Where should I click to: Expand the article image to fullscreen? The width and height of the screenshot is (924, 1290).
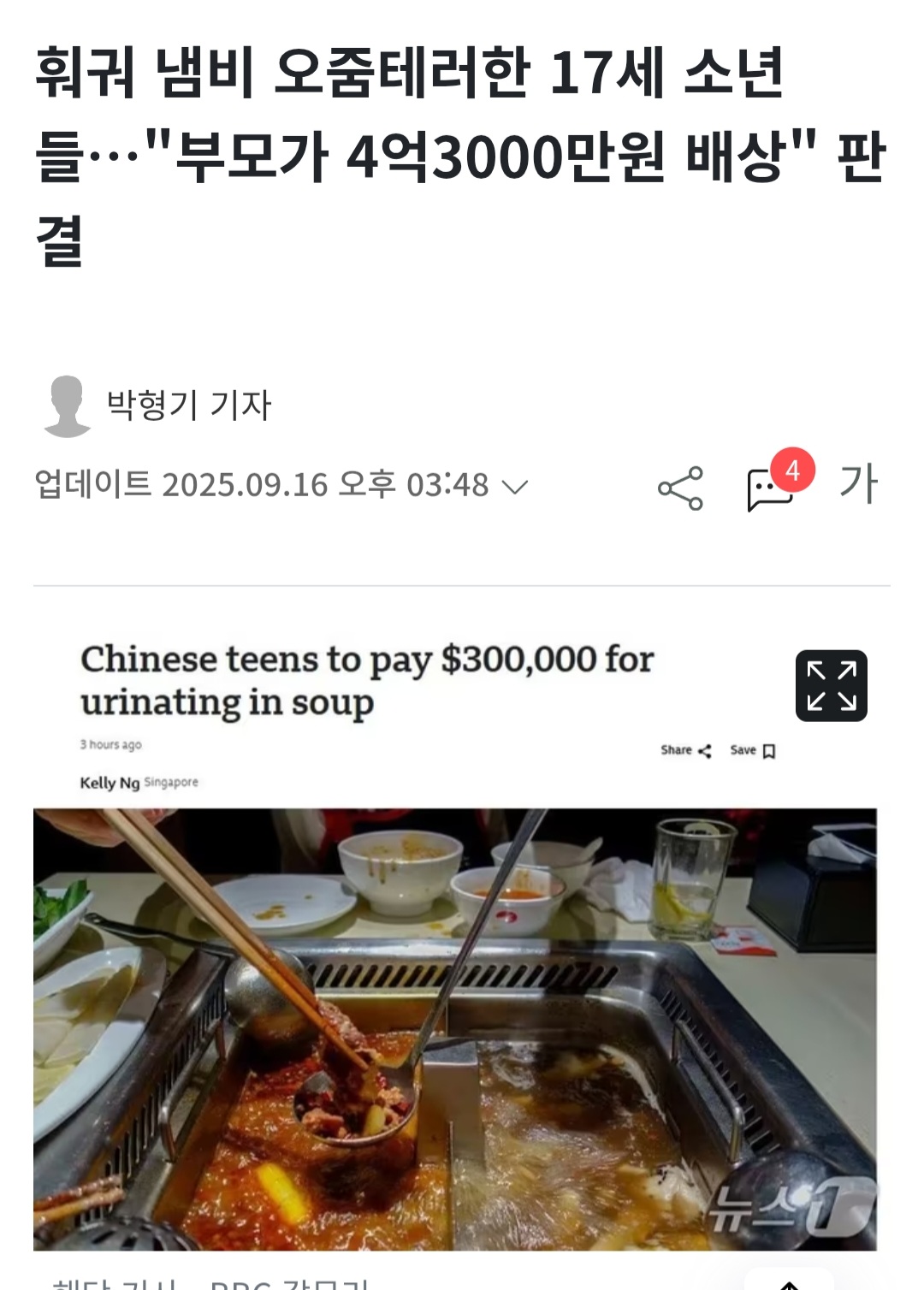pyautogui.click(x=831, y=685)
